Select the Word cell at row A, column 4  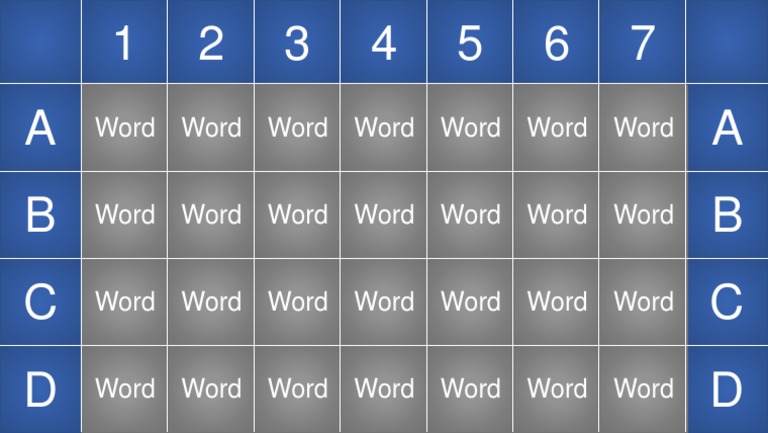click(384, 127)
